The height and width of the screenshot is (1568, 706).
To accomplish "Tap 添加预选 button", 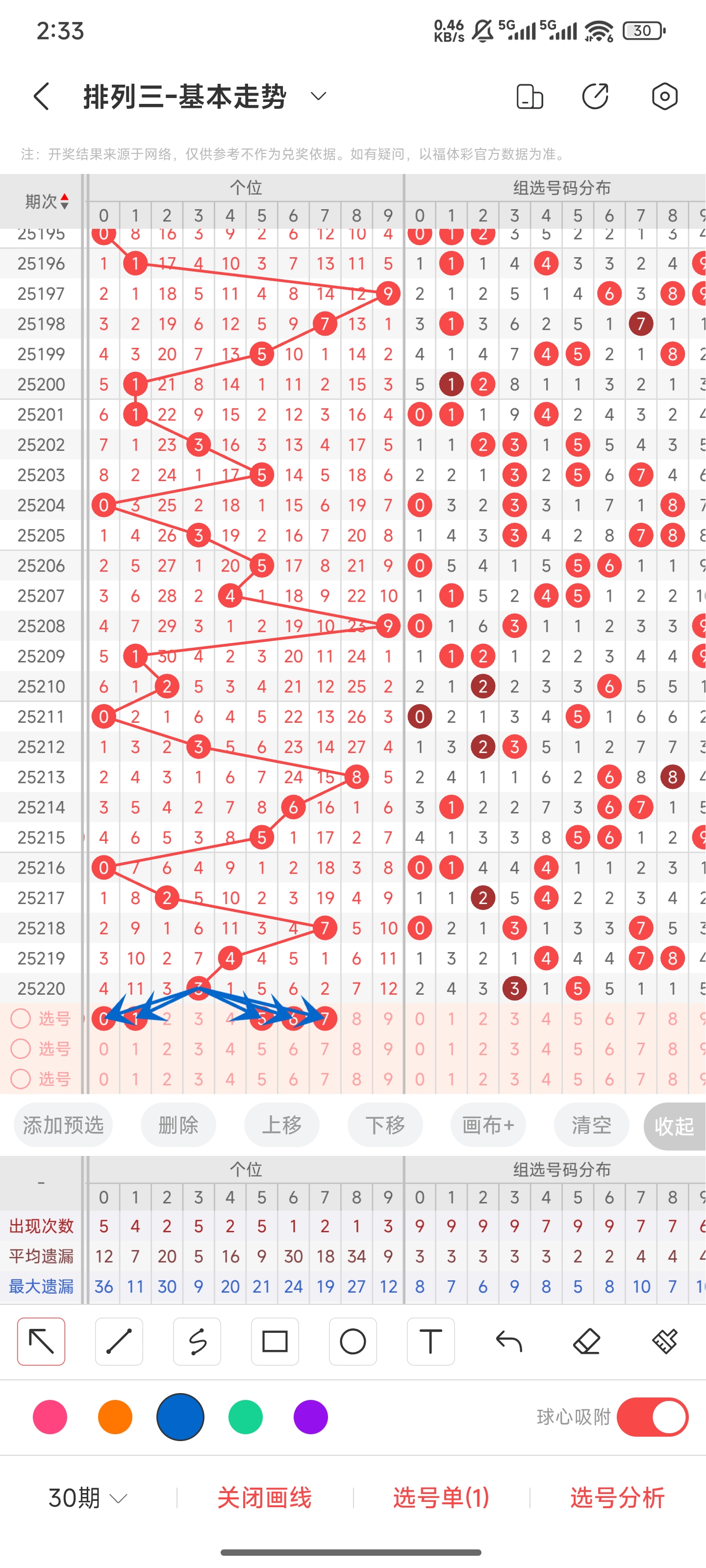I will click(63, 1125).
